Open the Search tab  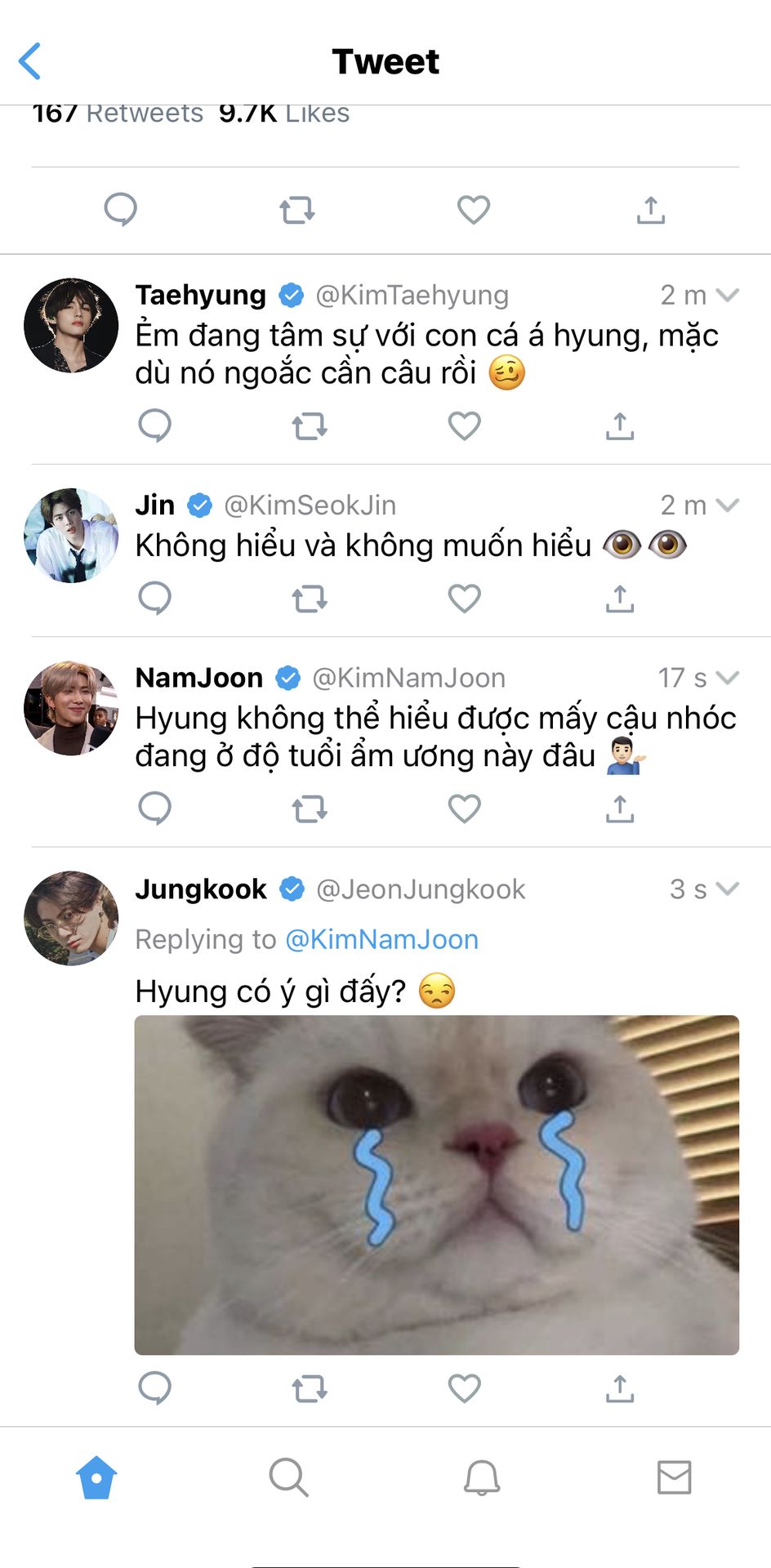click(288, 1477)
